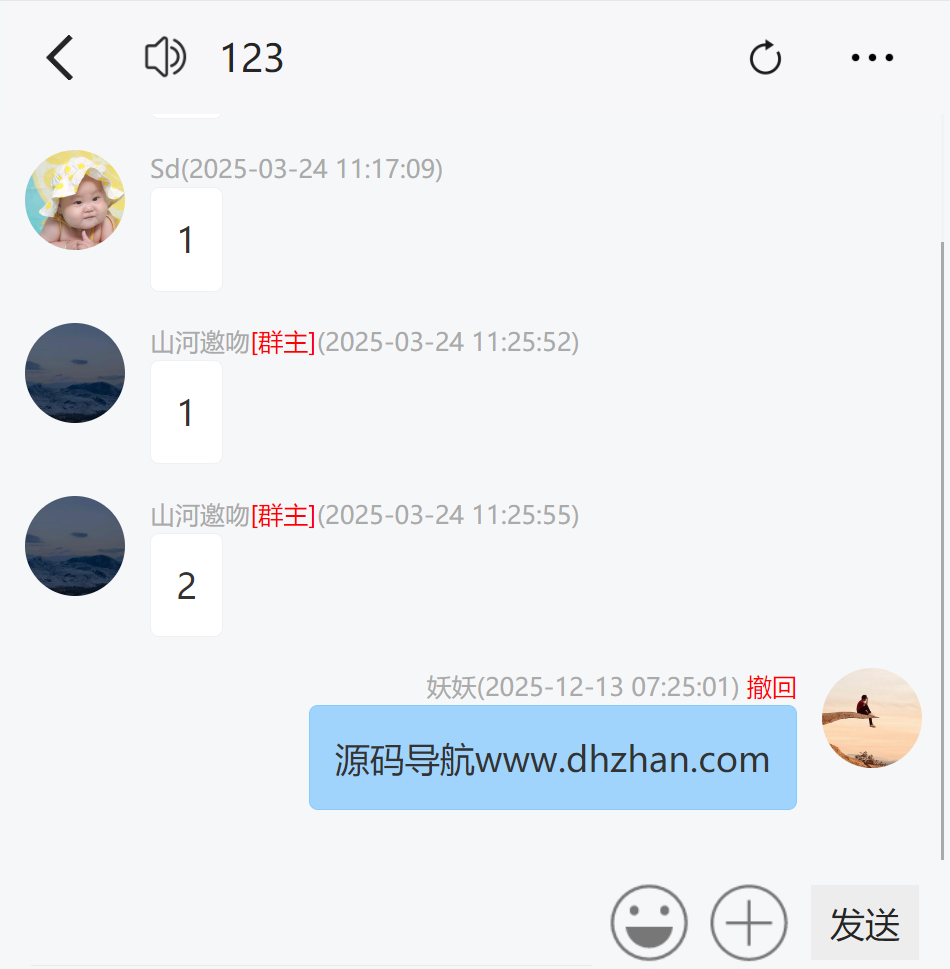The width and height of the screenshot is (950, 969).
Task: Open the three-dot overflow menu
Action: [871, 58]
